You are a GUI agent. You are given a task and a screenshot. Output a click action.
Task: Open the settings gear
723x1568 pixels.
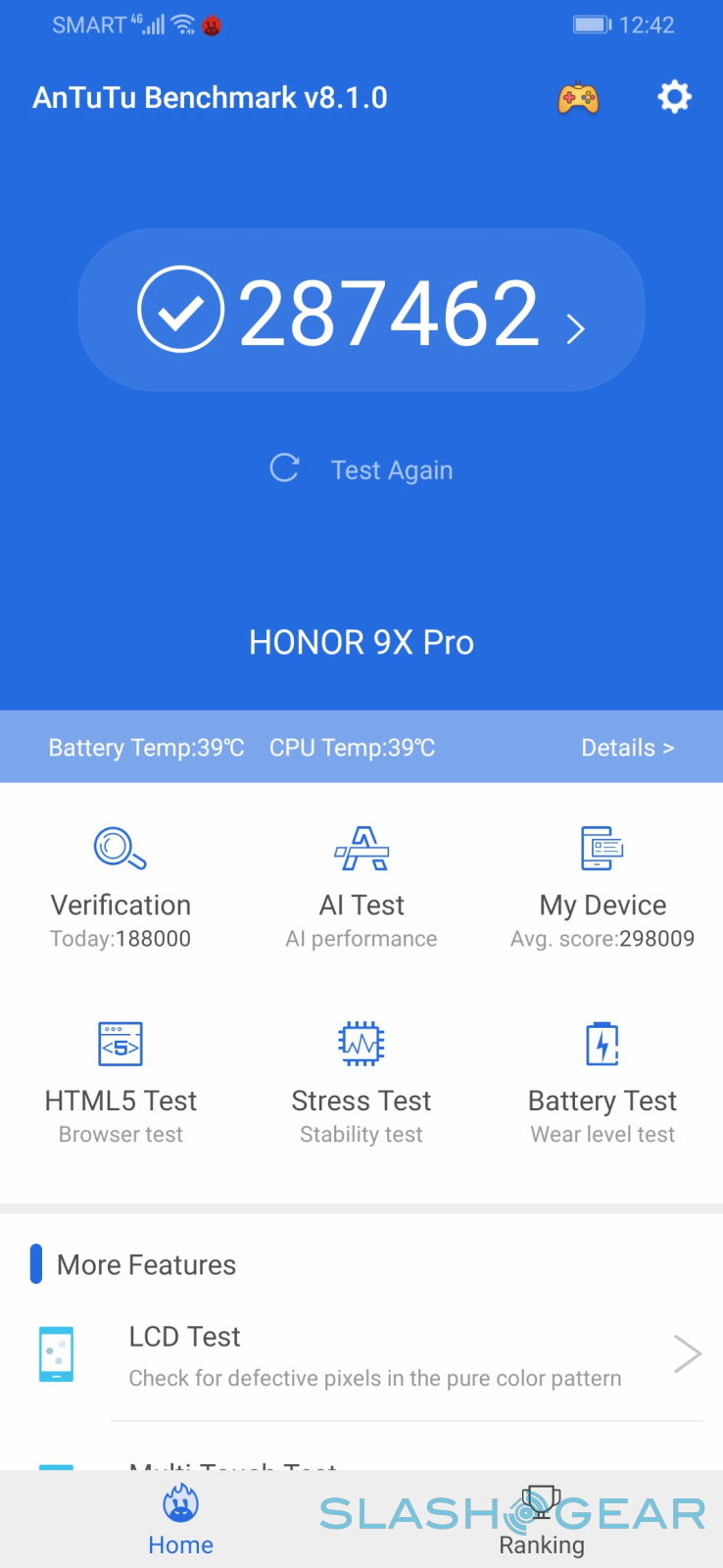tap(674, 97)
